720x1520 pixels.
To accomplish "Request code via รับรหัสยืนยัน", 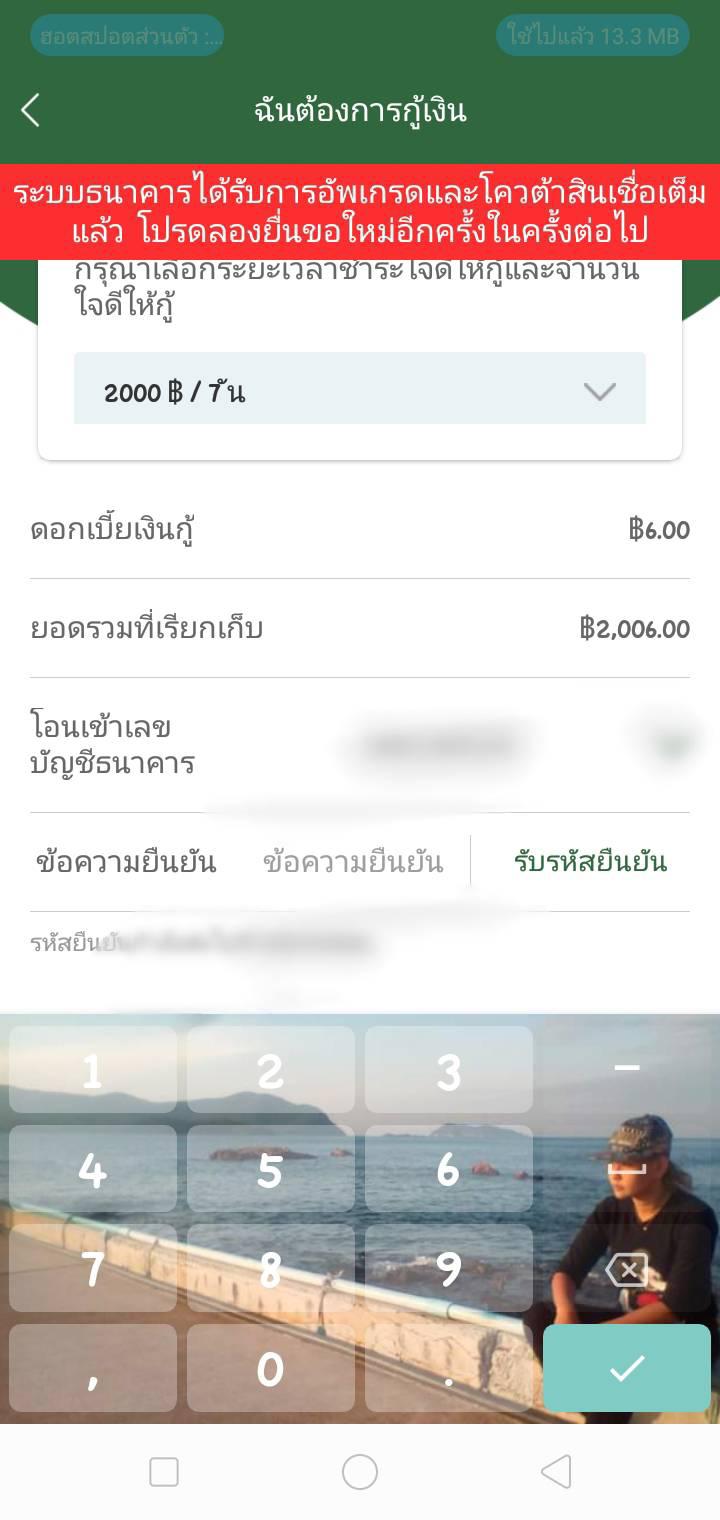I will tap(590, 862).
